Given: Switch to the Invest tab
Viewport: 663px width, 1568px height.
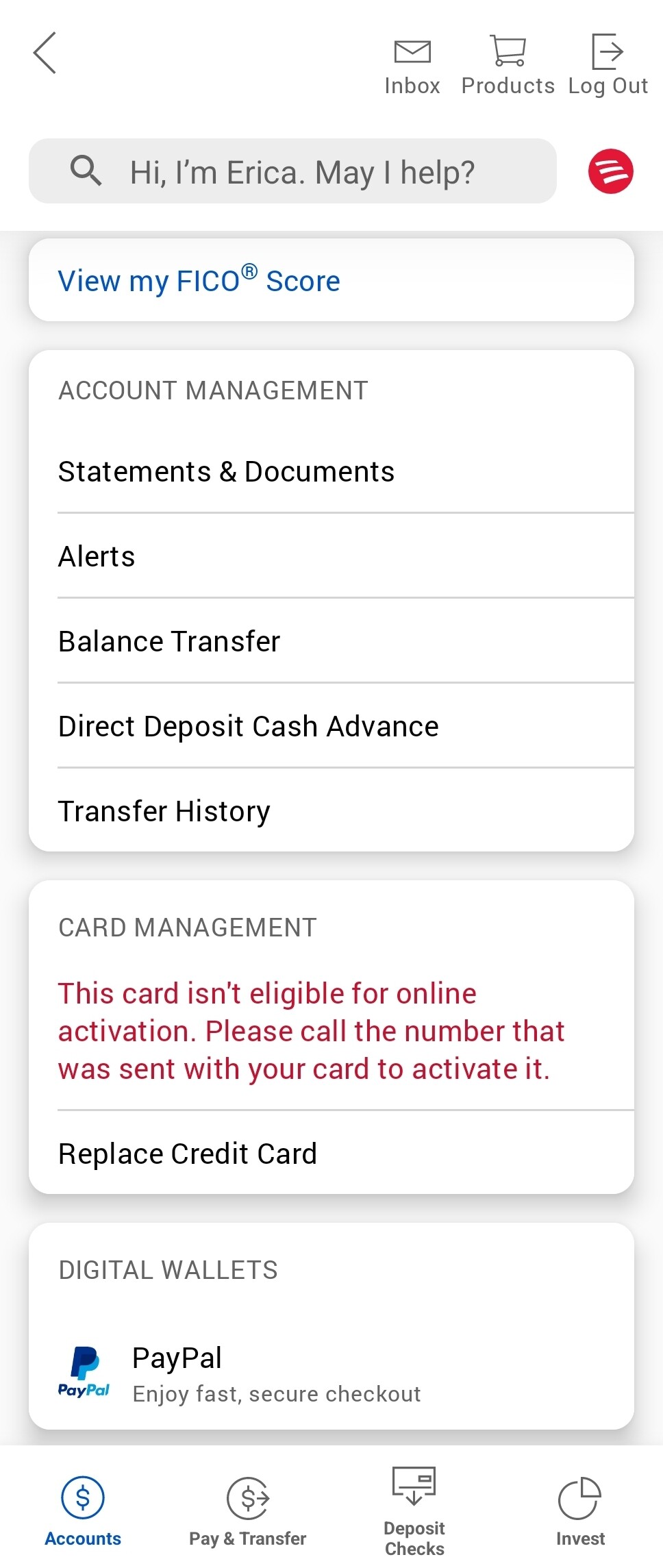Looking at the screenshot, I should tap(580, 1510).
